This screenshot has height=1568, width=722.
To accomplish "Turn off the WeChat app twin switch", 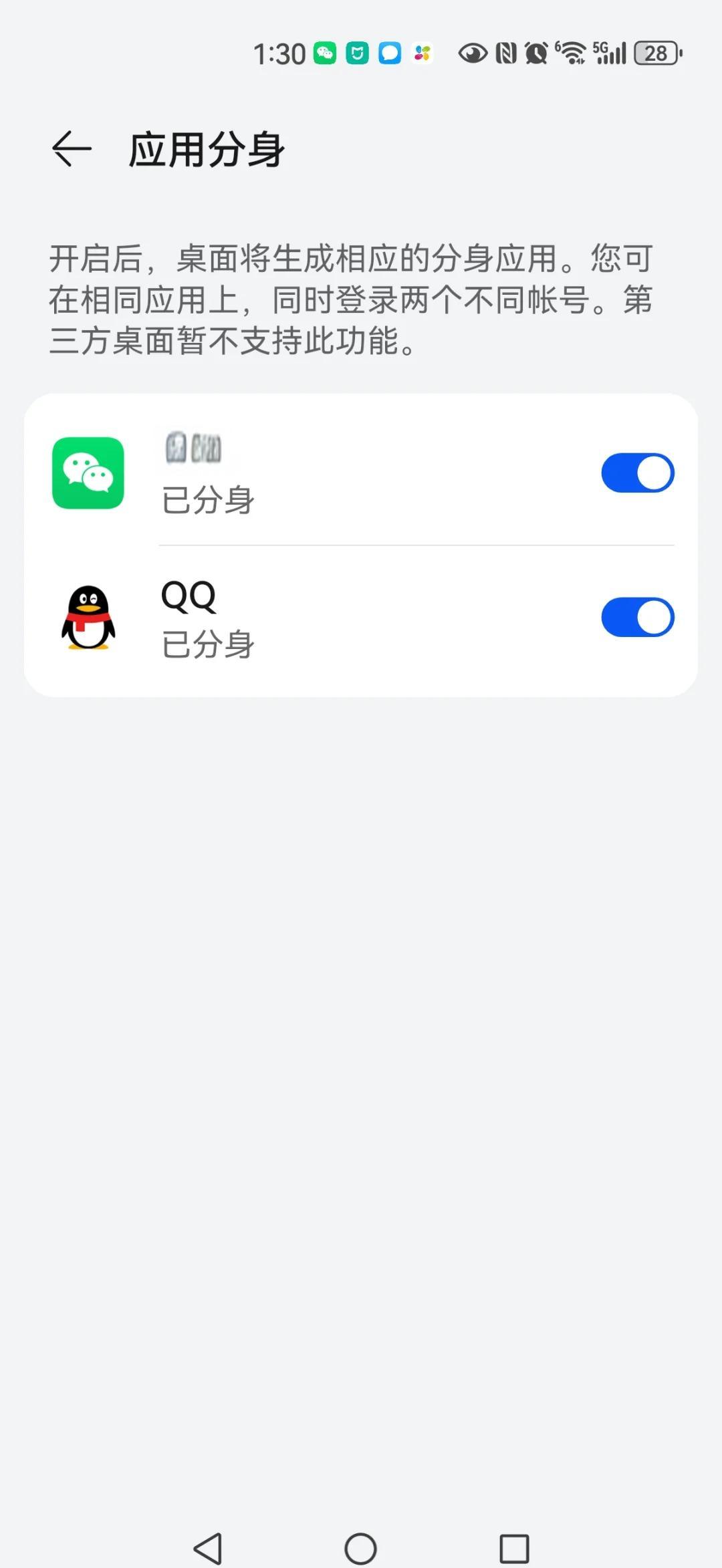I will click(x=637, y=473).
